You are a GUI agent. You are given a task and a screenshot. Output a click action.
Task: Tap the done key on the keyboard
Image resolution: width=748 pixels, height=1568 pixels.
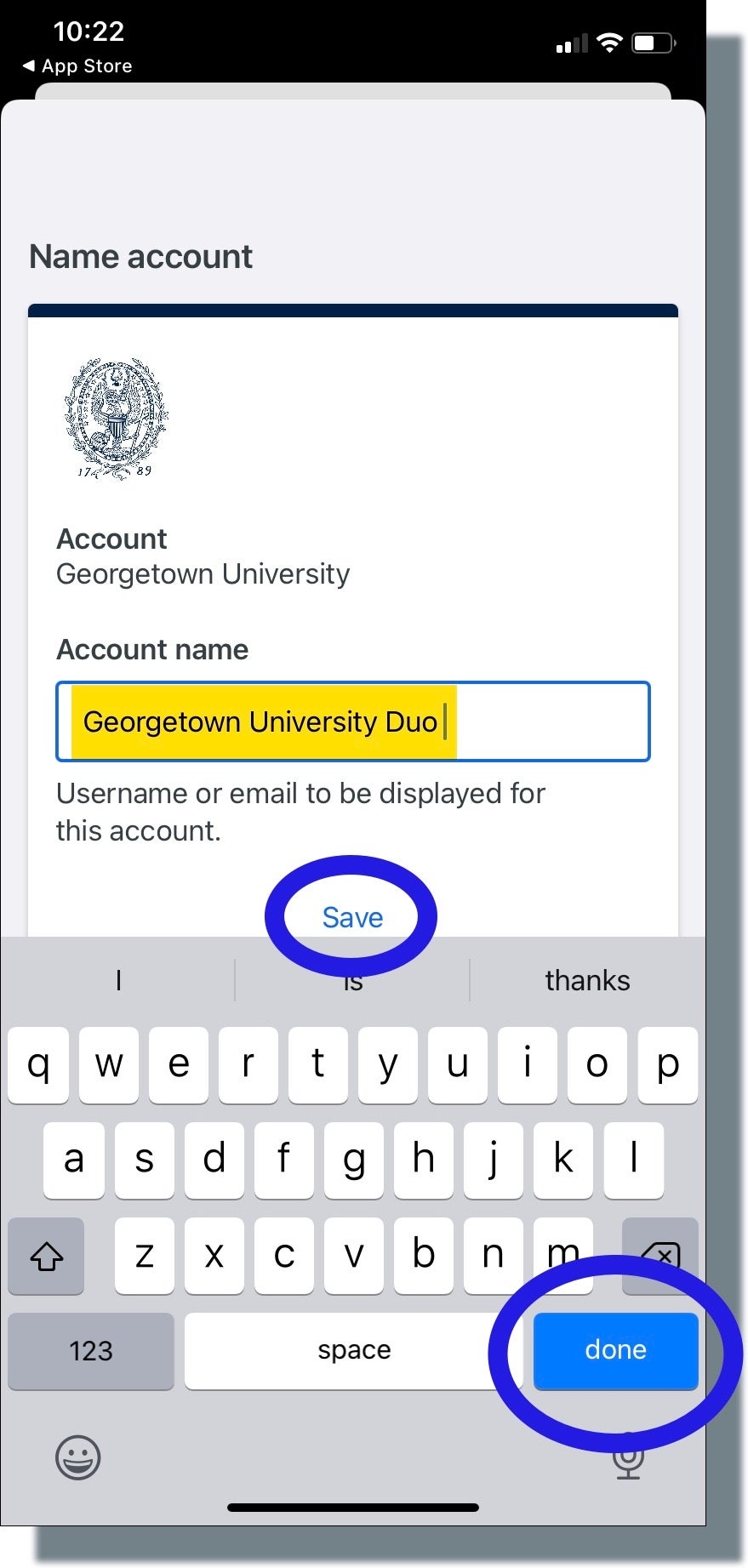click(x=614, y=1350)
